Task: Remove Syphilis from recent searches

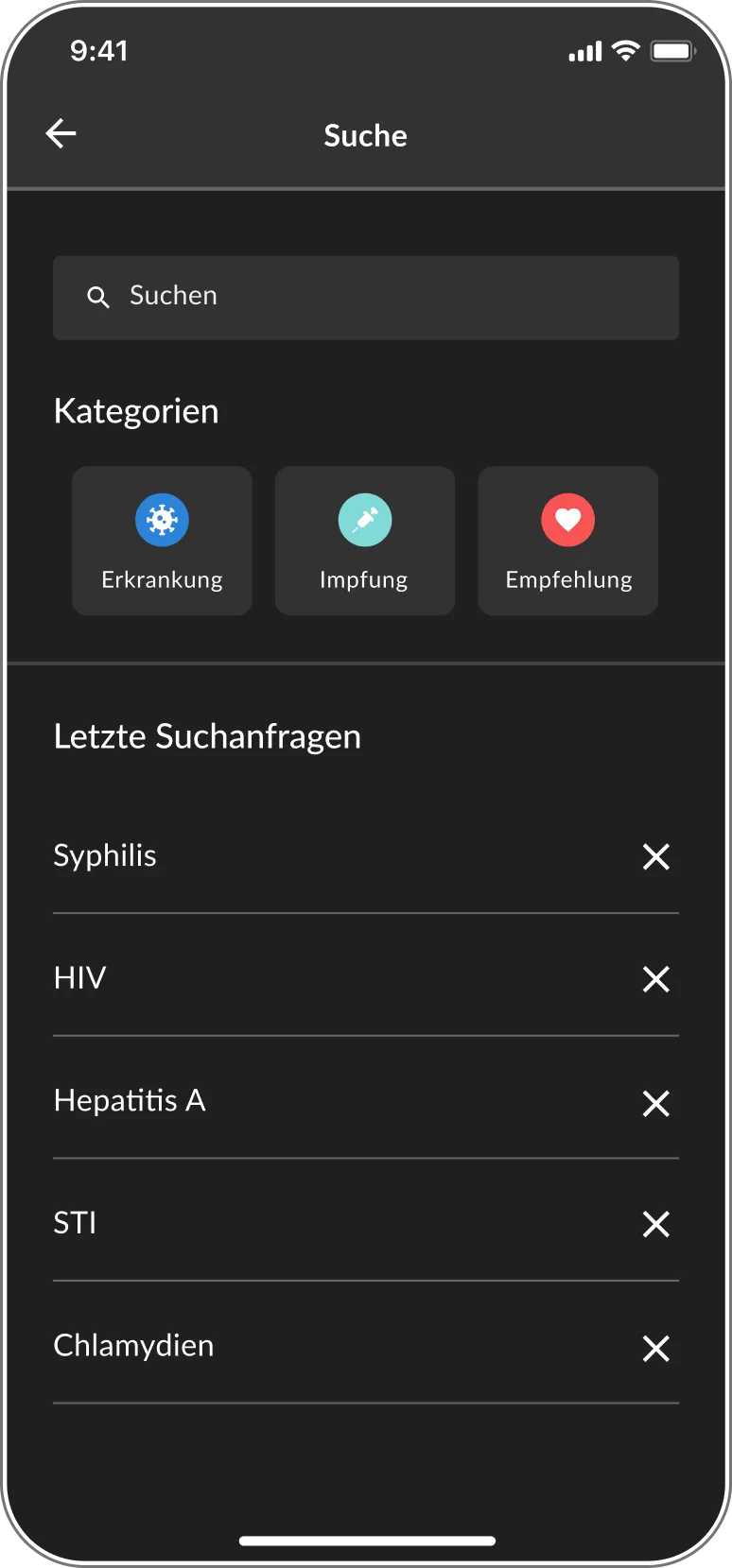Action: point(655,857)
